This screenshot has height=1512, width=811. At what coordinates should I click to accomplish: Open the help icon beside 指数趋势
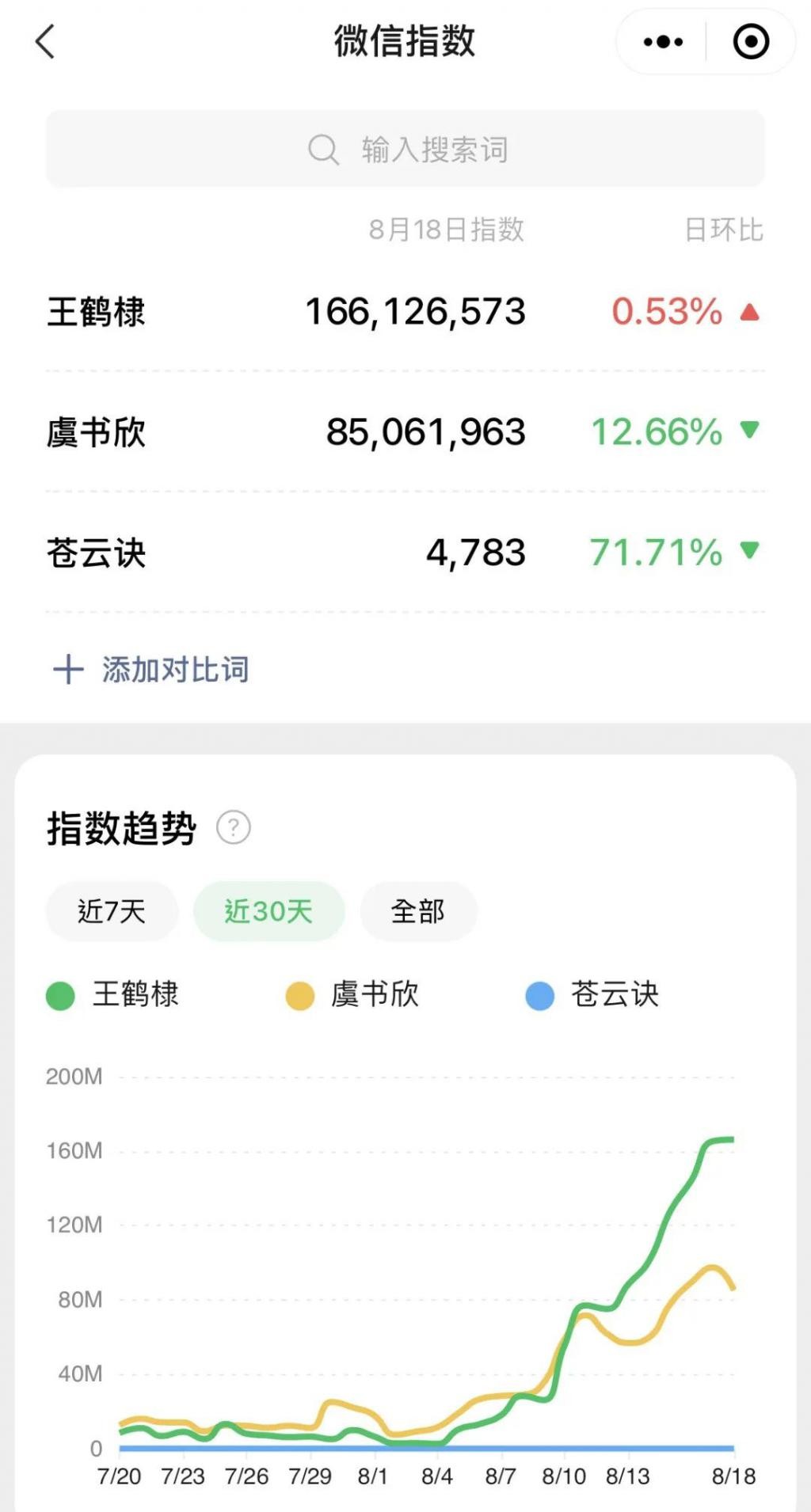234,827
